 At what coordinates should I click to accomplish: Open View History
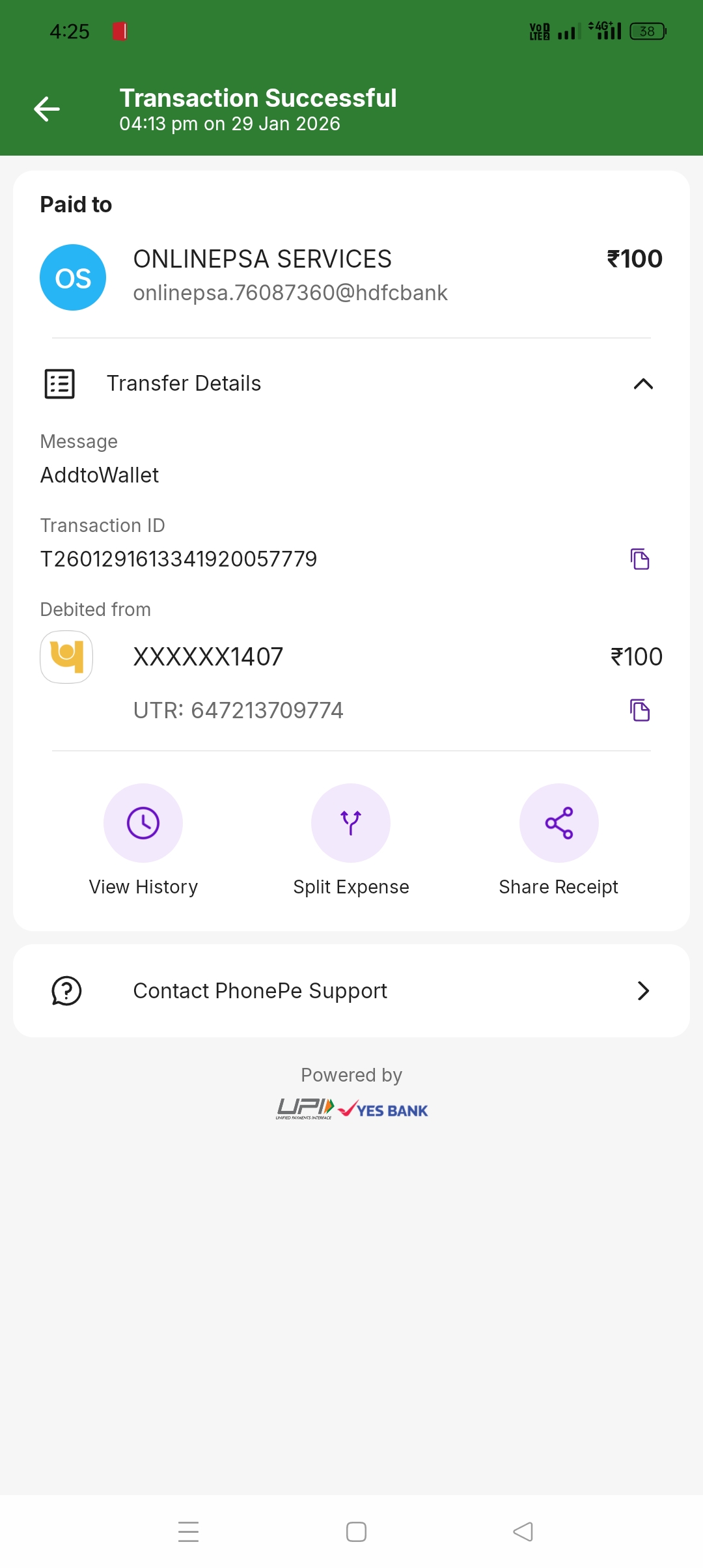point(143,823)
